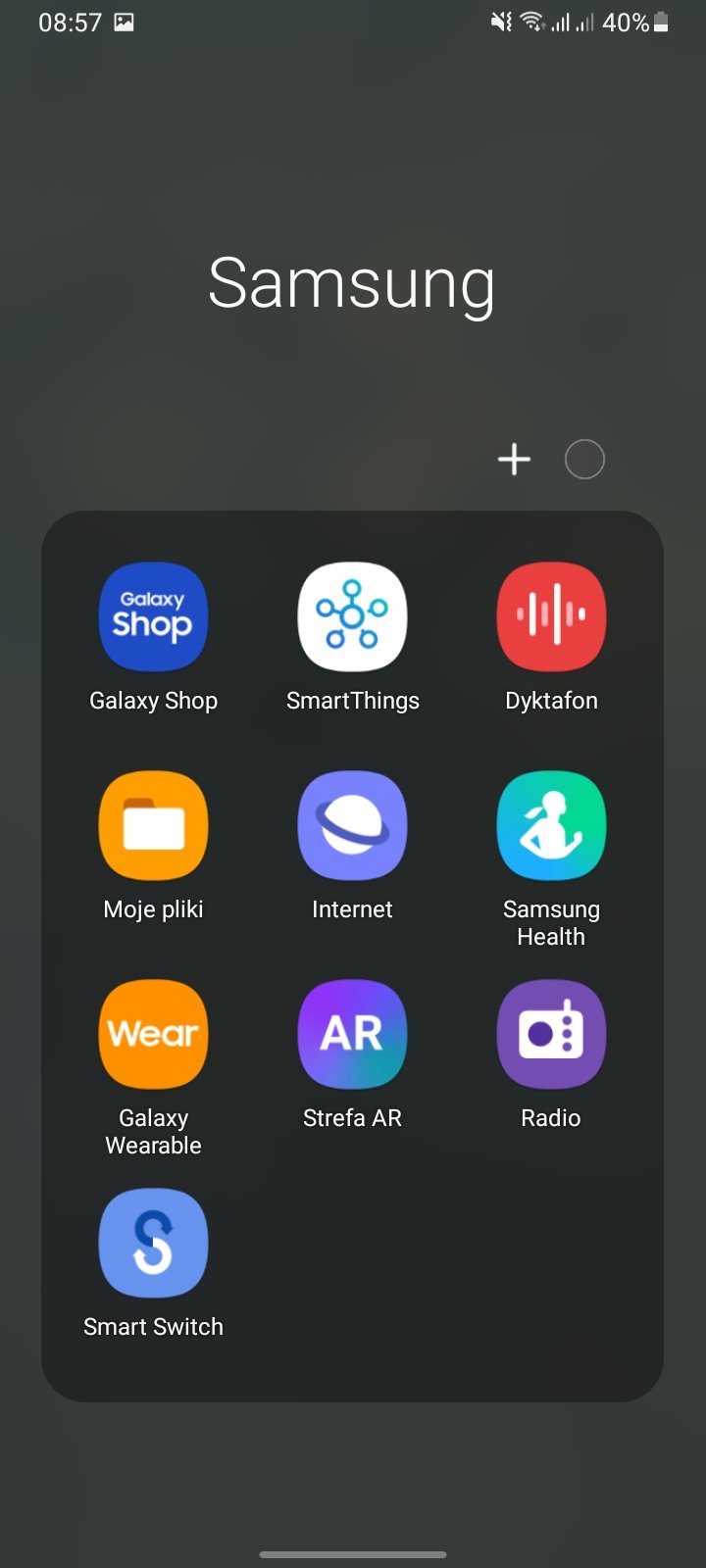Launch Samsung Internet browser
The width and height of the screenshot is (706, 1568).
tap(352, 826)
